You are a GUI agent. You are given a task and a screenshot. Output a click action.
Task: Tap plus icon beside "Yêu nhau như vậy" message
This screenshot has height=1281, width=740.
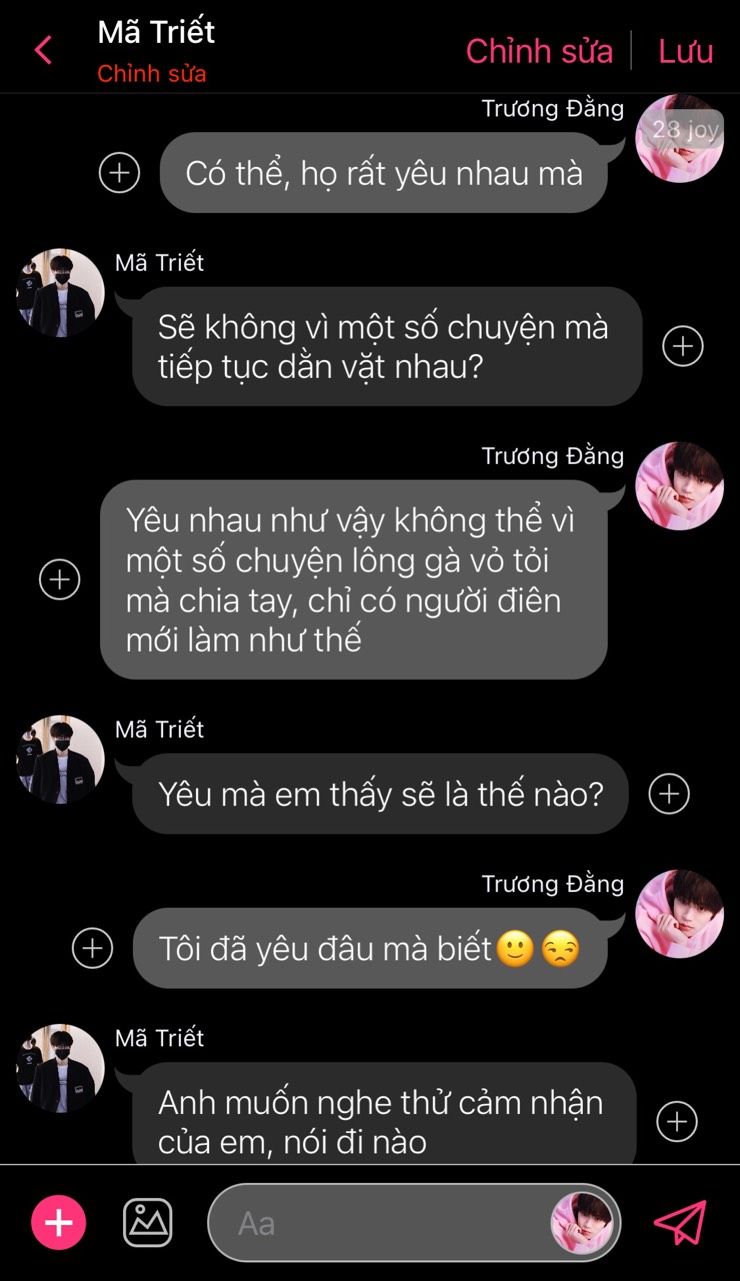(59, 579)
